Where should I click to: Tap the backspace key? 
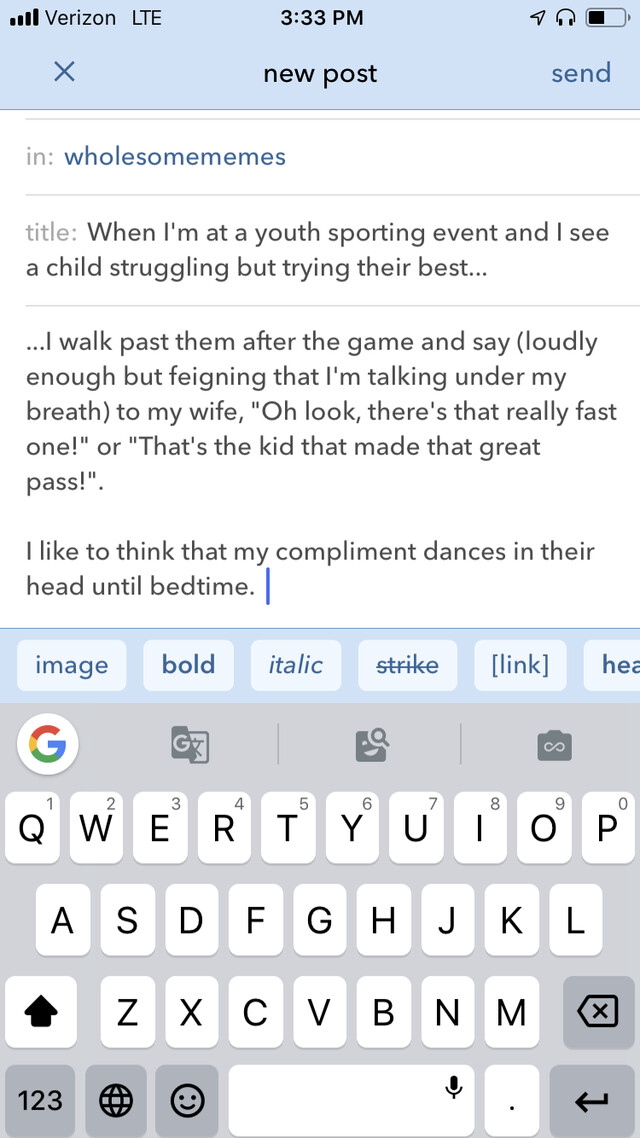(599, 1012)
